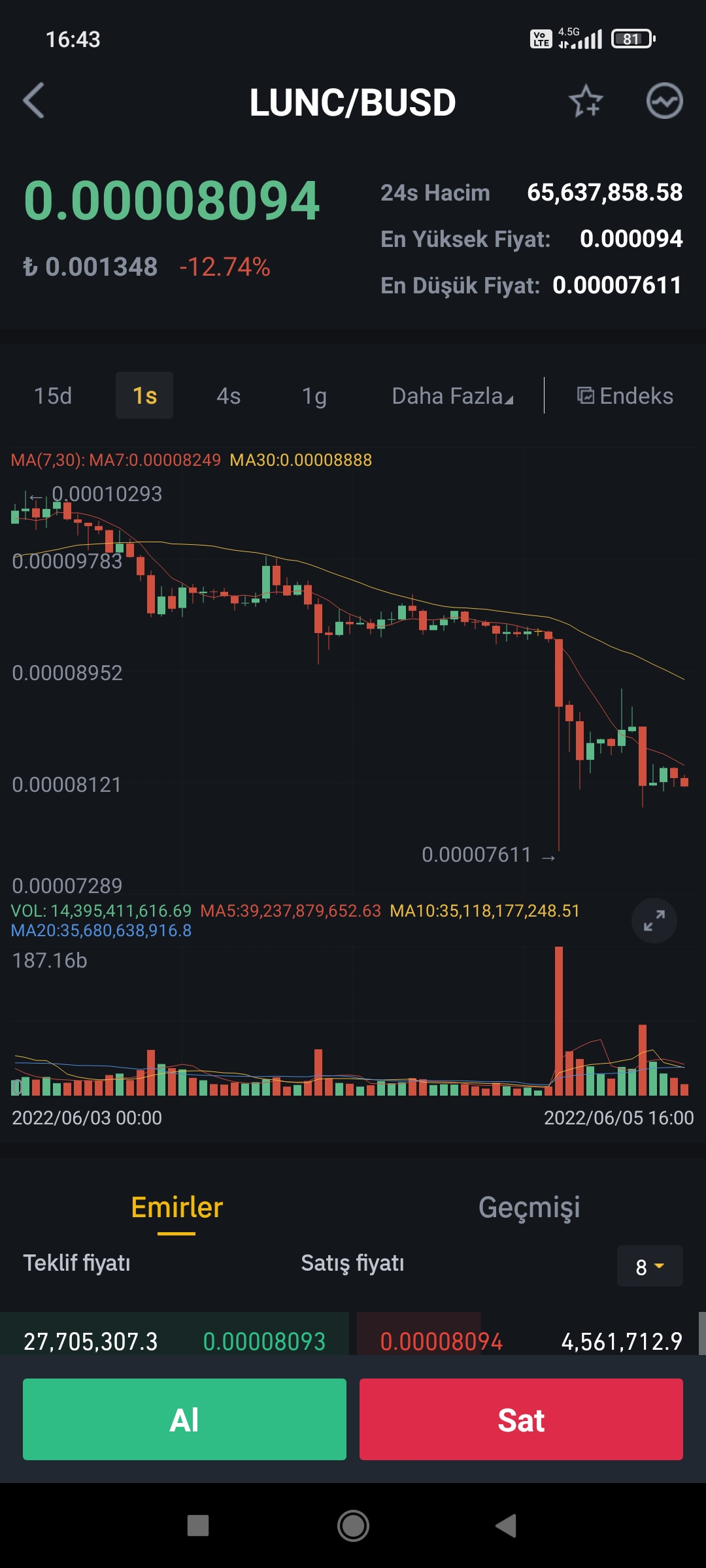The width and height of the screenshot is (706, 1568).
Task: Tap the red Sat sell button
Action: (521, 1419)
